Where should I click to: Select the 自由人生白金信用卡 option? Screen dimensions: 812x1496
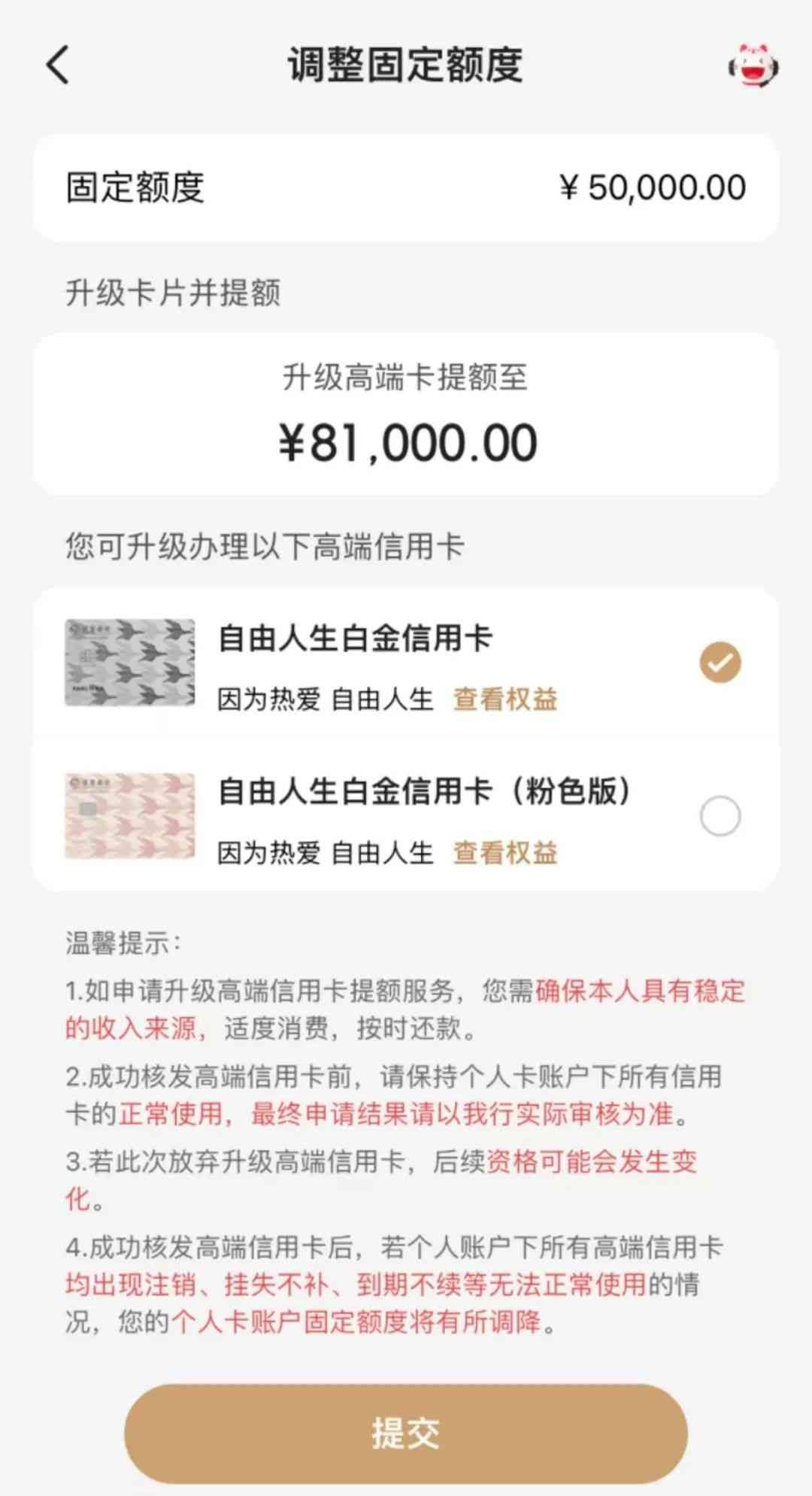click(x=720, y=663)
